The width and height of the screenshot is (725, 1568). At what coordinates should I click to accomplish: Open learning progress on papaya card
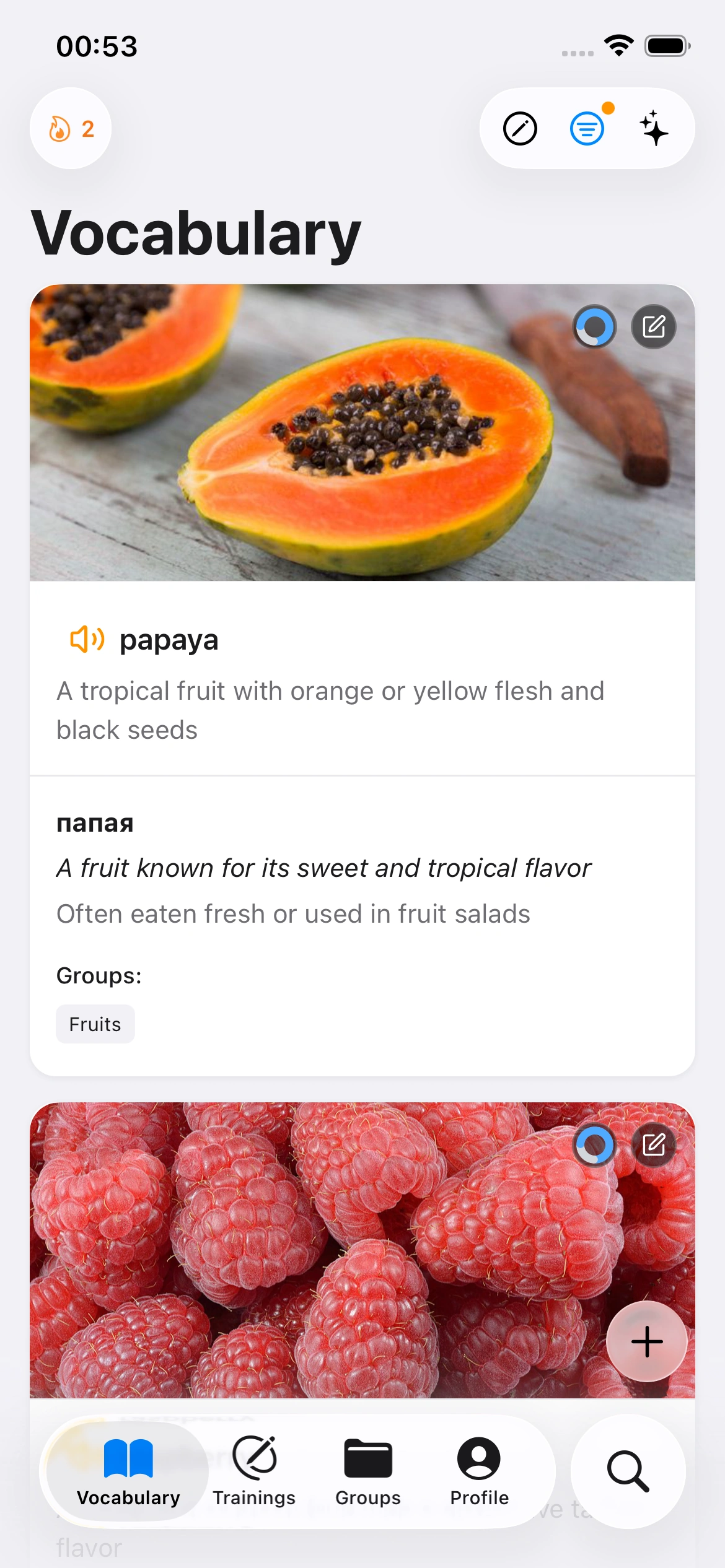coord(595,326)
